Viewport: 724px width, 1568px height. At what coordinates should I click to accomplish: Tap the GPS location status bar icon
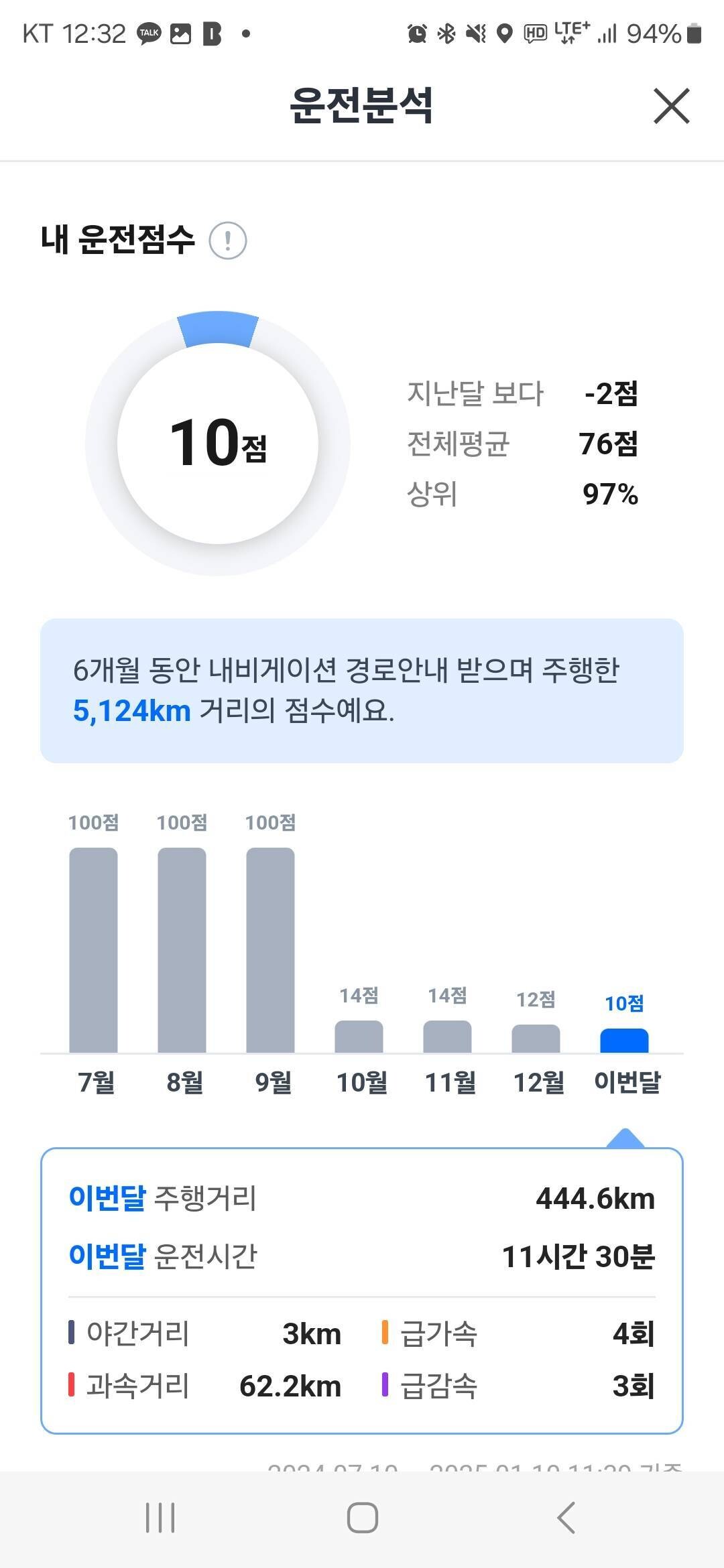(x=505, y=32)
